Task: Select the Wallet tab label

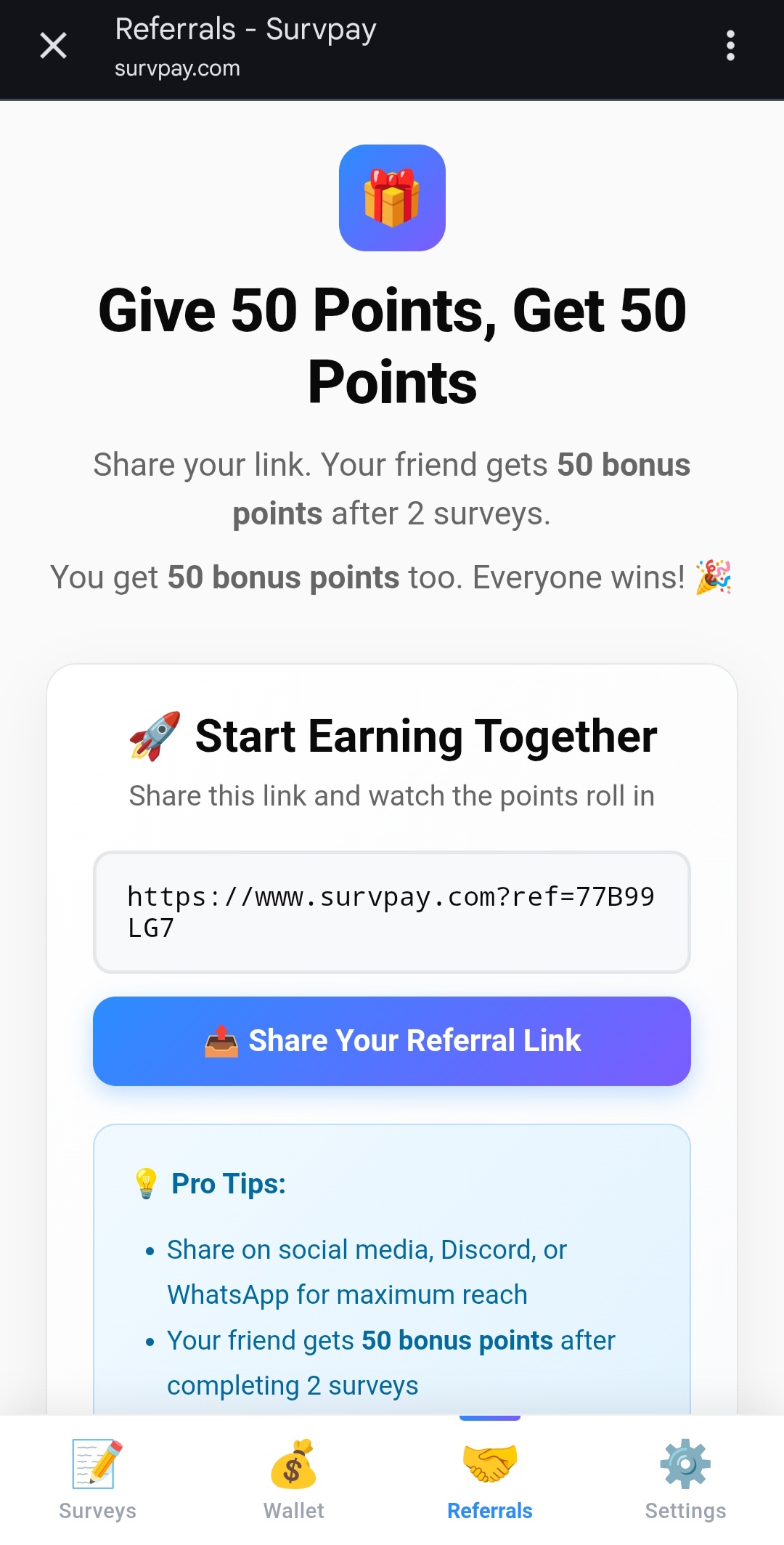Action: point(293,1510)
